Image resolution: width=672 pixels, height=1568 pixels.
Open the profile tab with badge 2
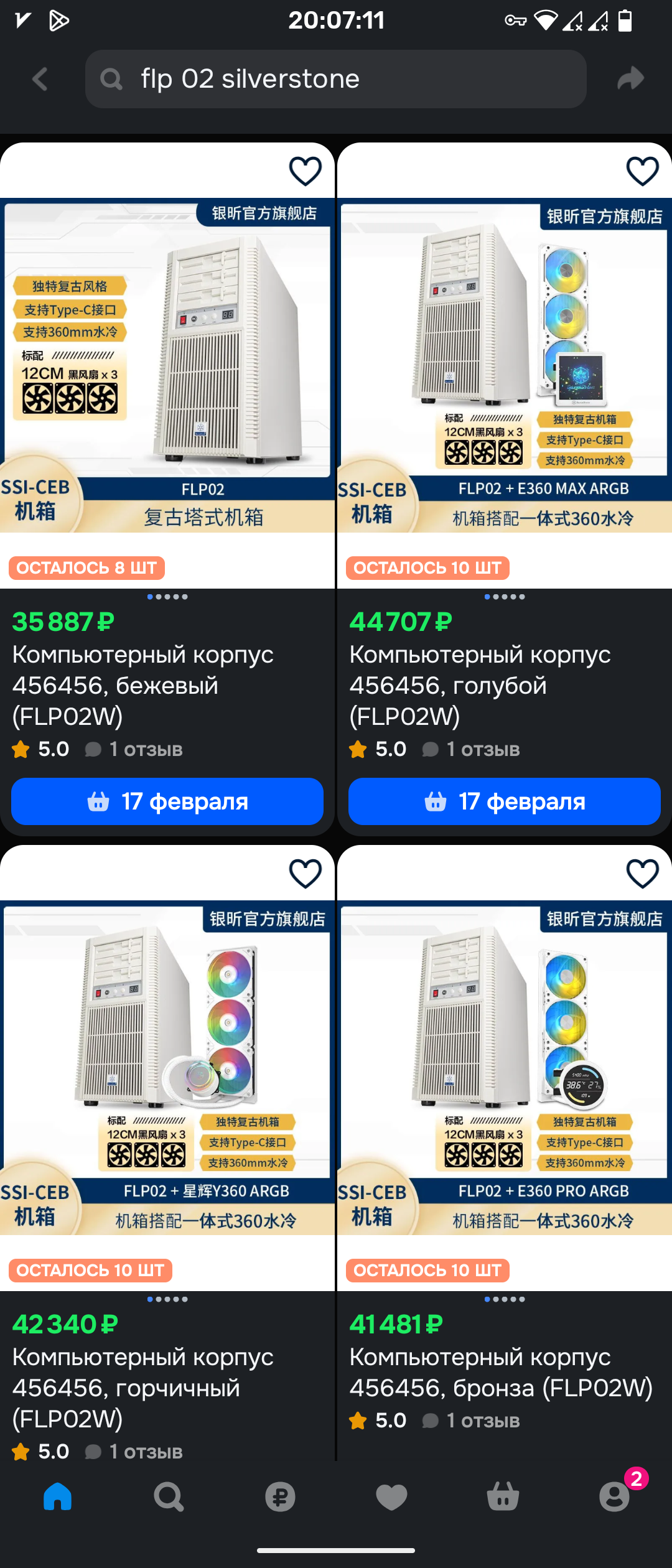click(615, 1496)
